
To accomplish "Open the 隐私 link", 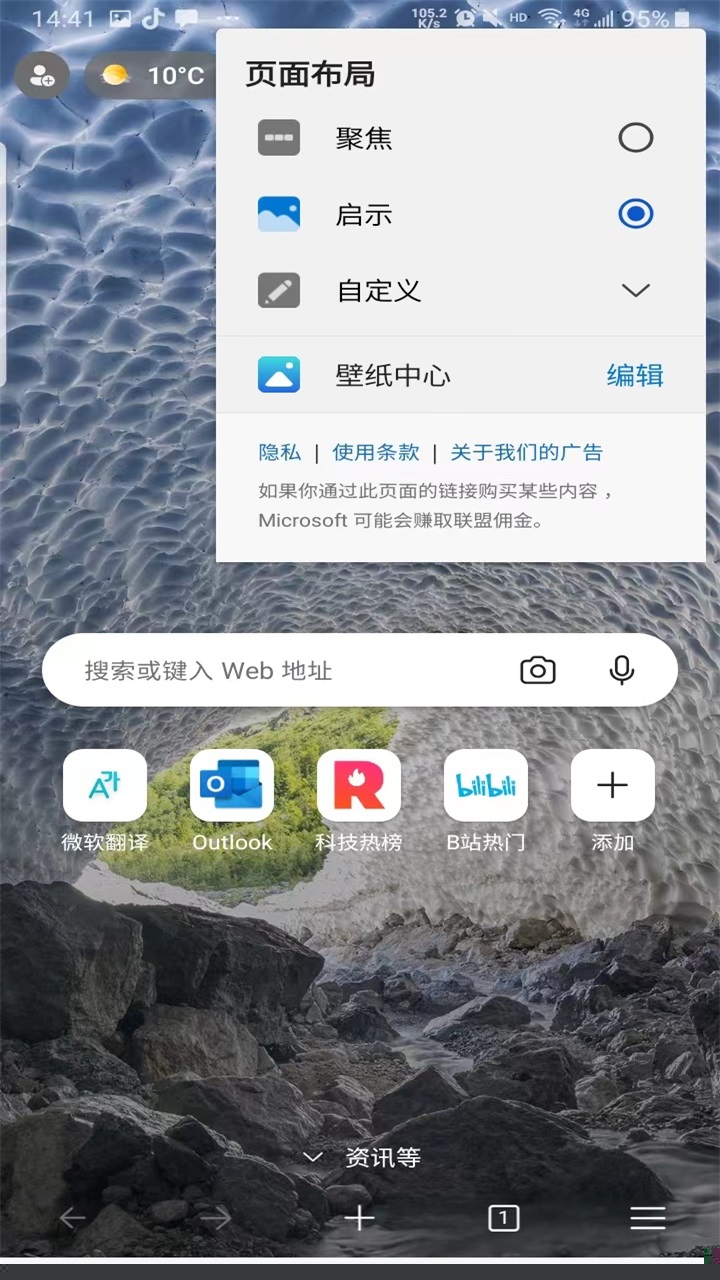I will (x=279, y=452).
